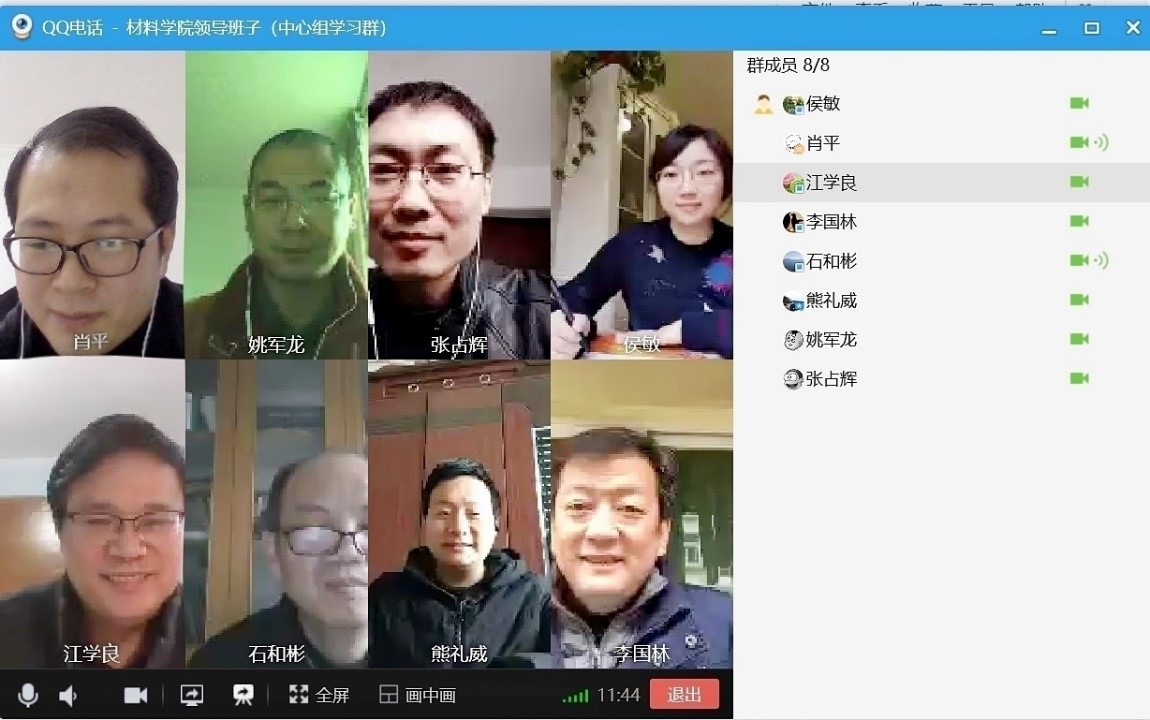The height and width of the screenshot is (720, 1150).
Task: Mute the microphone
Action: [28, 695]
